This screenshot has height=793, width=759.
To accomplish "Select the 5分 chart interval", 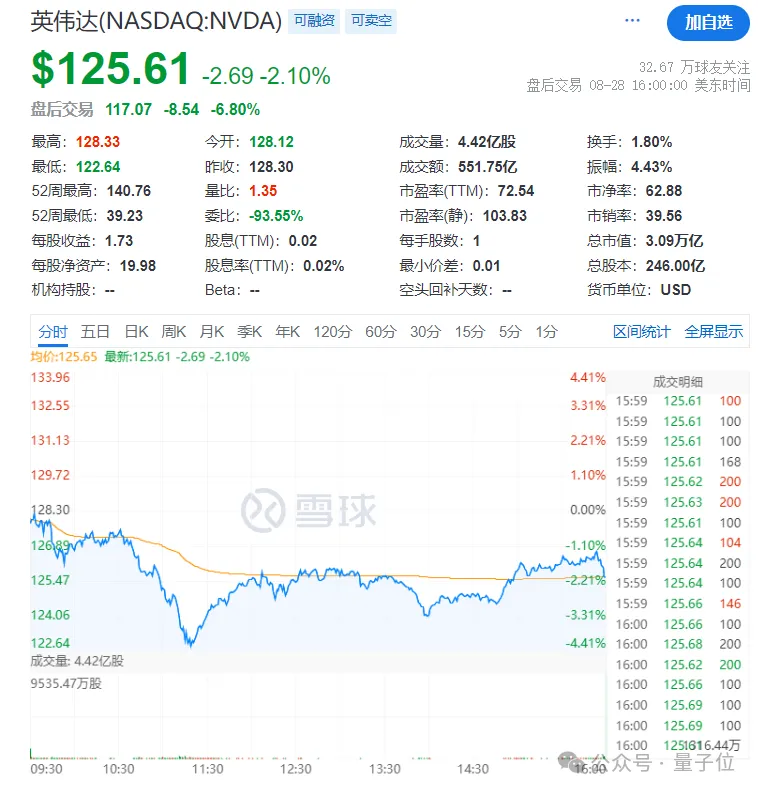I will tap(510, 332).
